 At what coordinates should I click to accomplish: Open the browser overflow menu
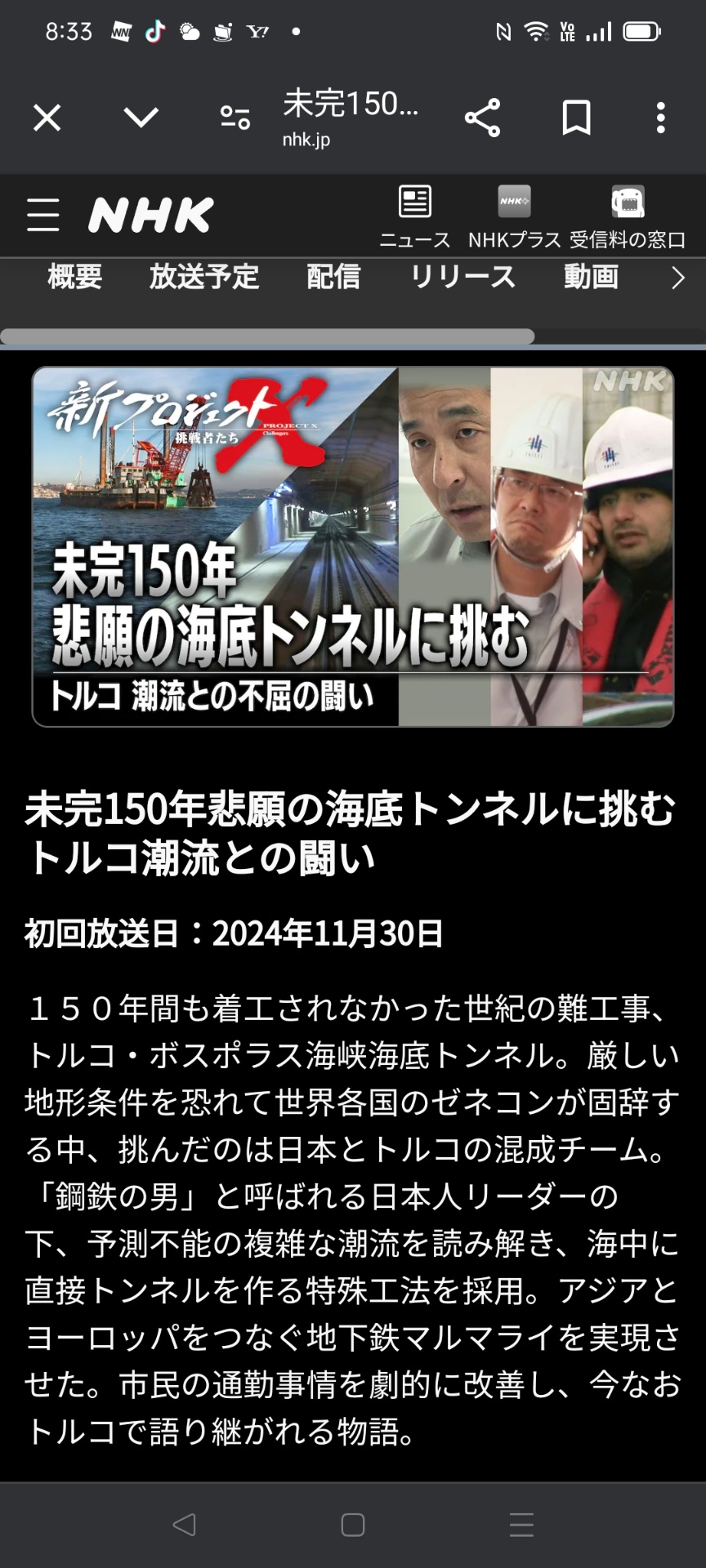coord(660,118)
